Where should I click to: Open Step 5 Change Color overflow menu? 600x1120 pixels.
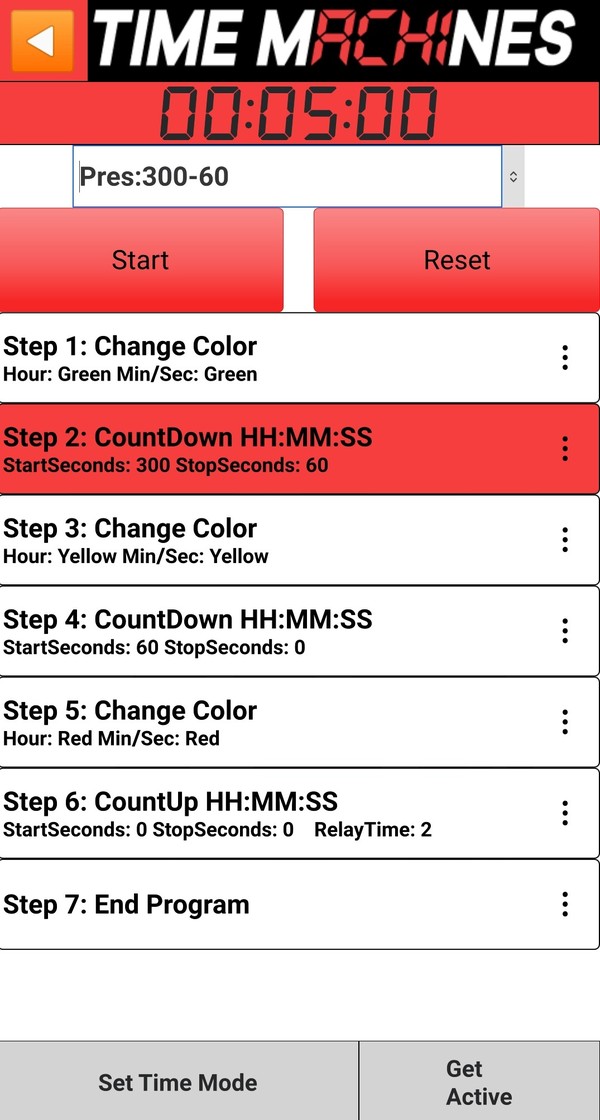click(565, 722)
